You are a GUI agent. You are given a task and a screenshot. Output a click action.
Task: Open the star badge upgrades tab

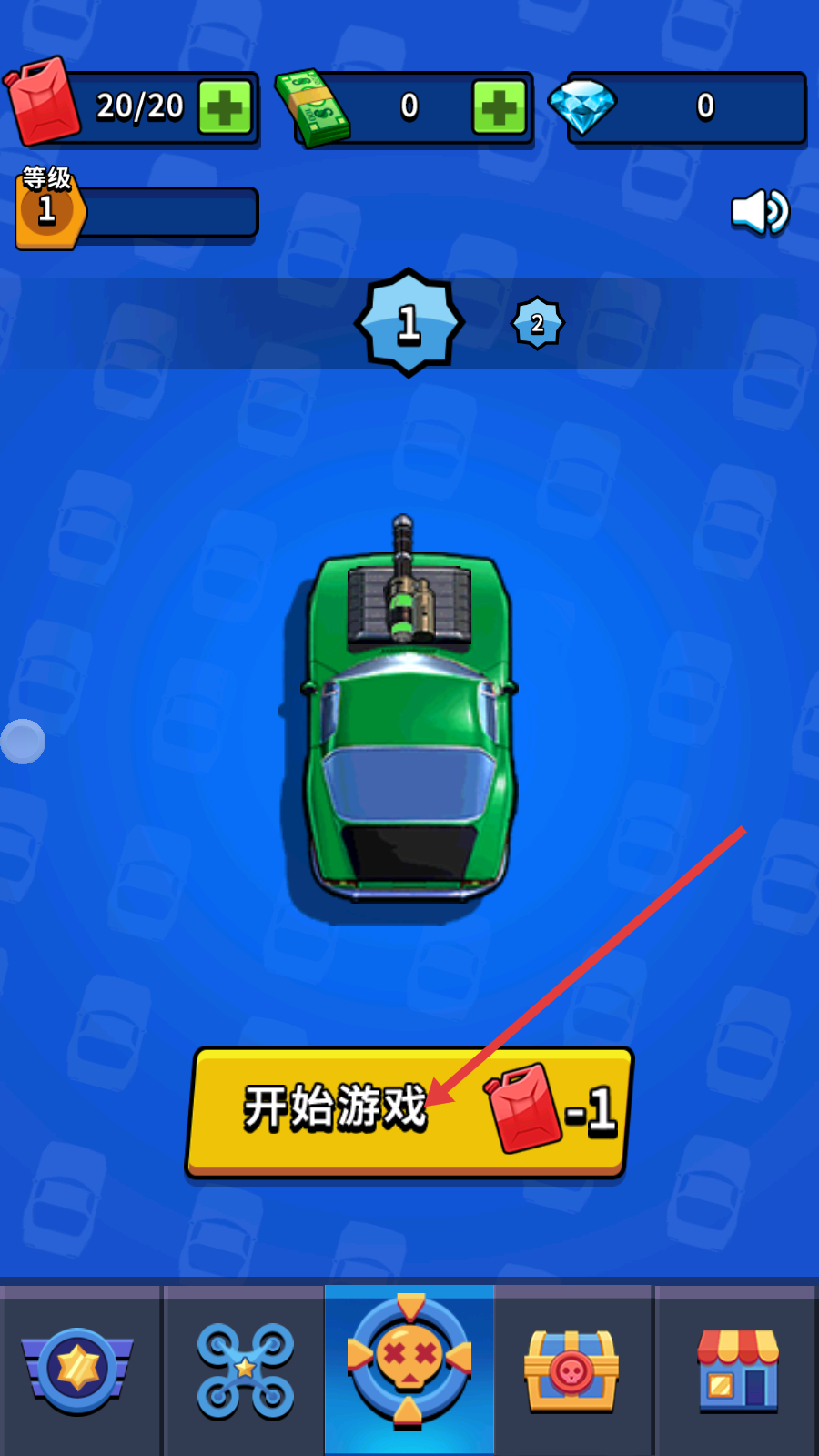(x=78, y=1370)
